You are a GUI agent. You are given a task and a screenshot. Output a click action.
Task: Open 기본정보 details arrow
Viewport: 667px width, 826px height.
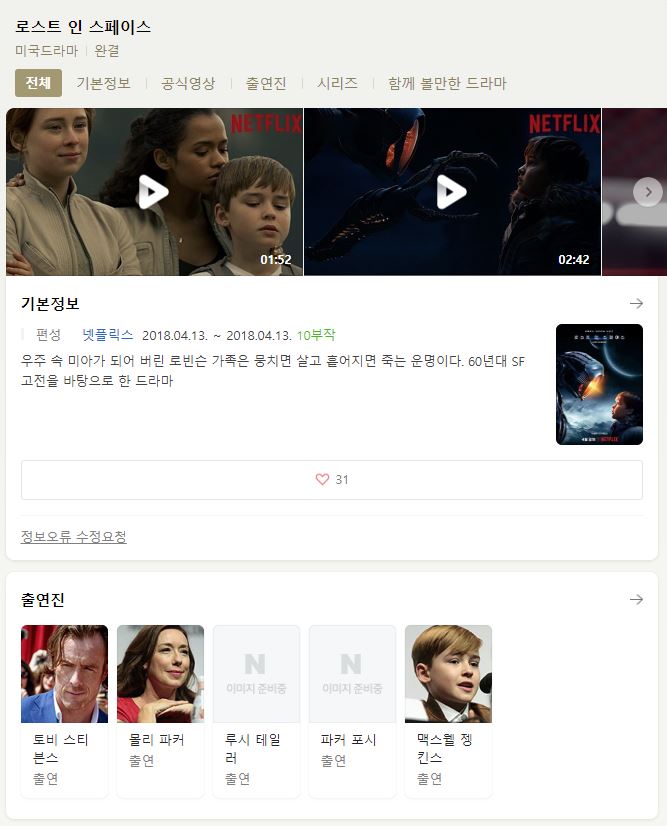coord(636,303)
